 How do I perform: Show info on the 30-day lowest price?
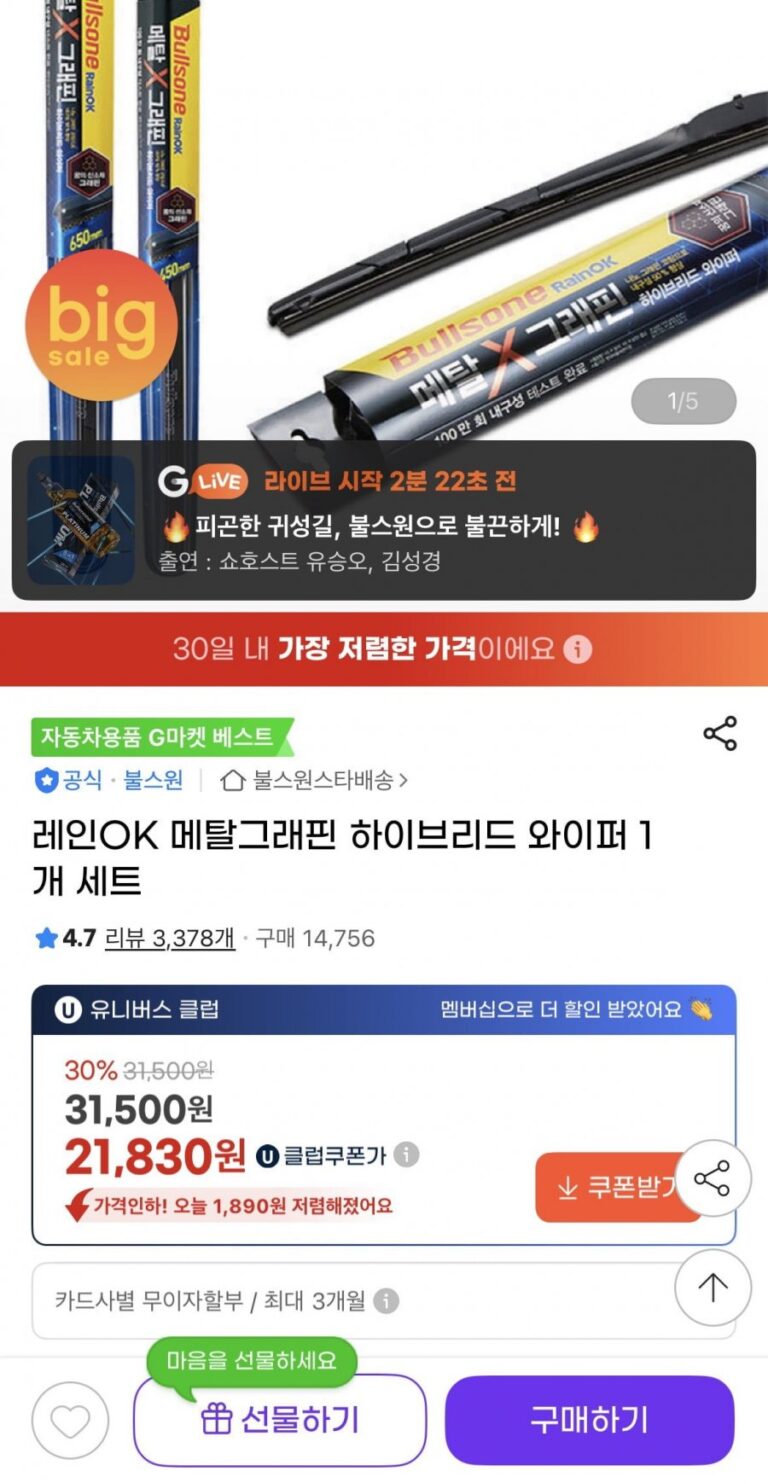click(578, 650)
